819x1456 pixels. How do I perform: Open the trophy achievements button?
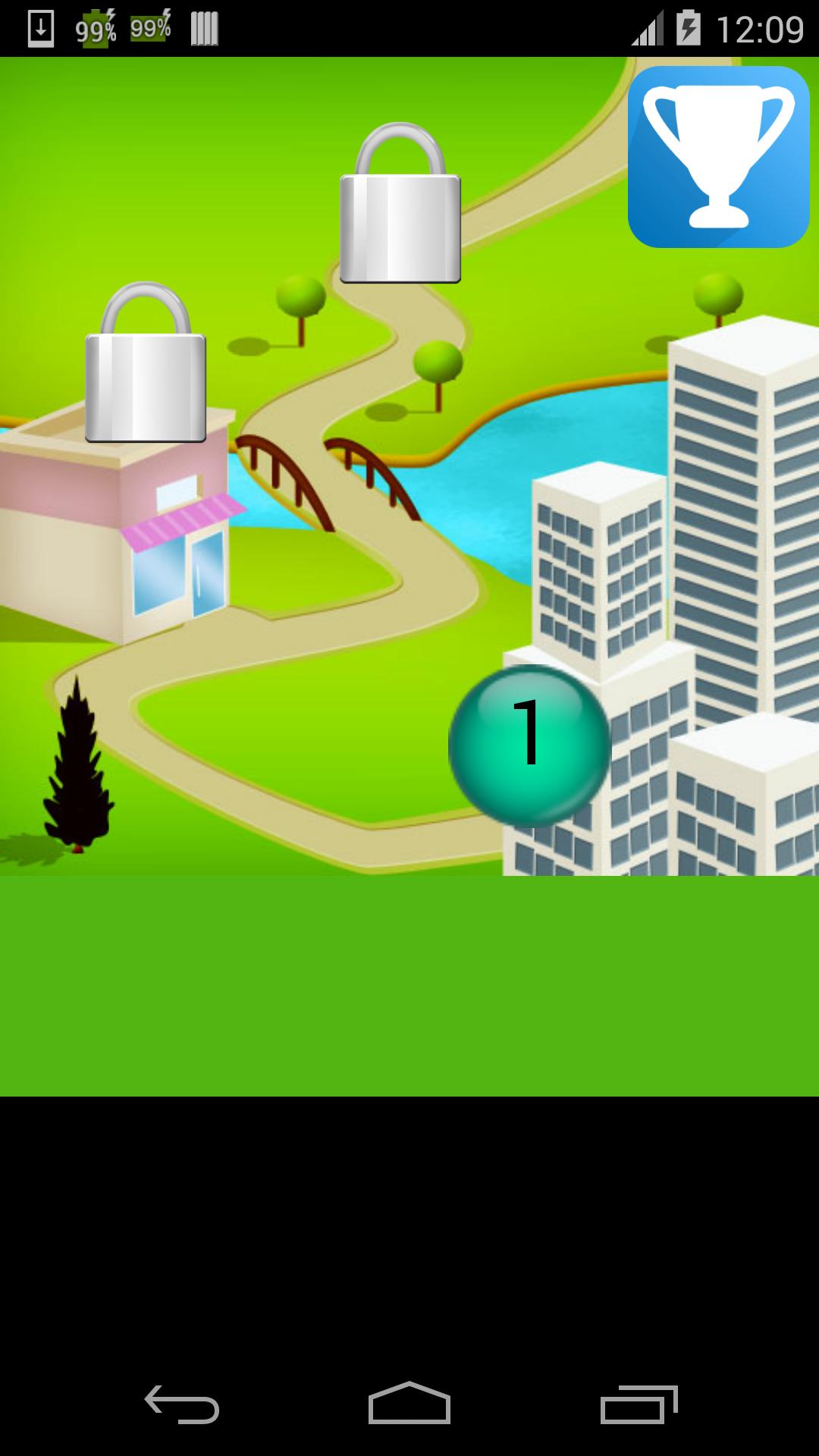718,156
